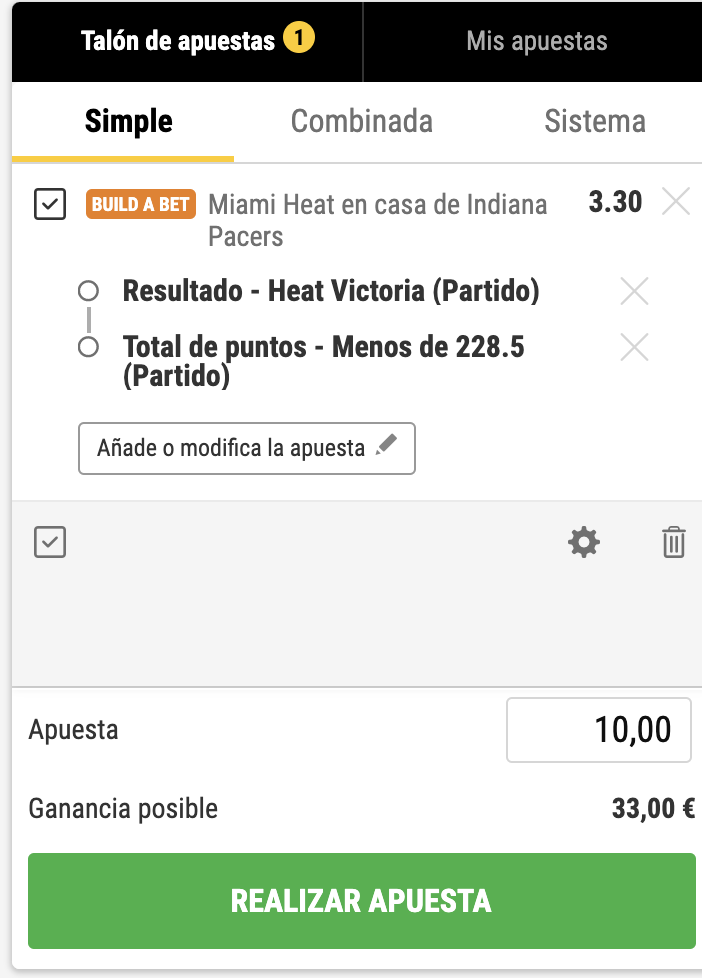
Task: Place the bet with Realizar Apuesta
Action: coord(361,900)
